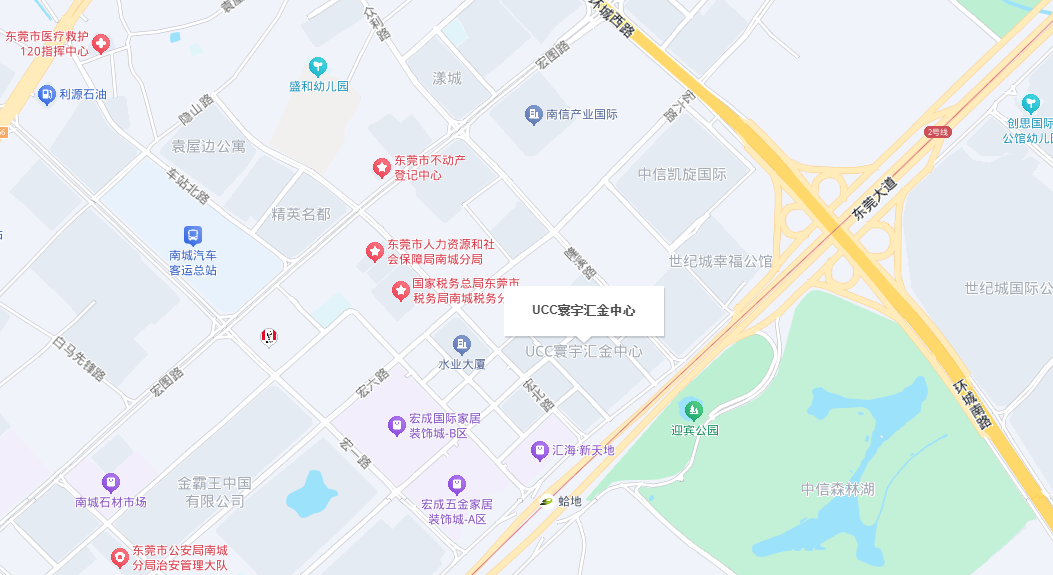
Task: Select 南信产业国际 building marker
Action: pos(533,114)
